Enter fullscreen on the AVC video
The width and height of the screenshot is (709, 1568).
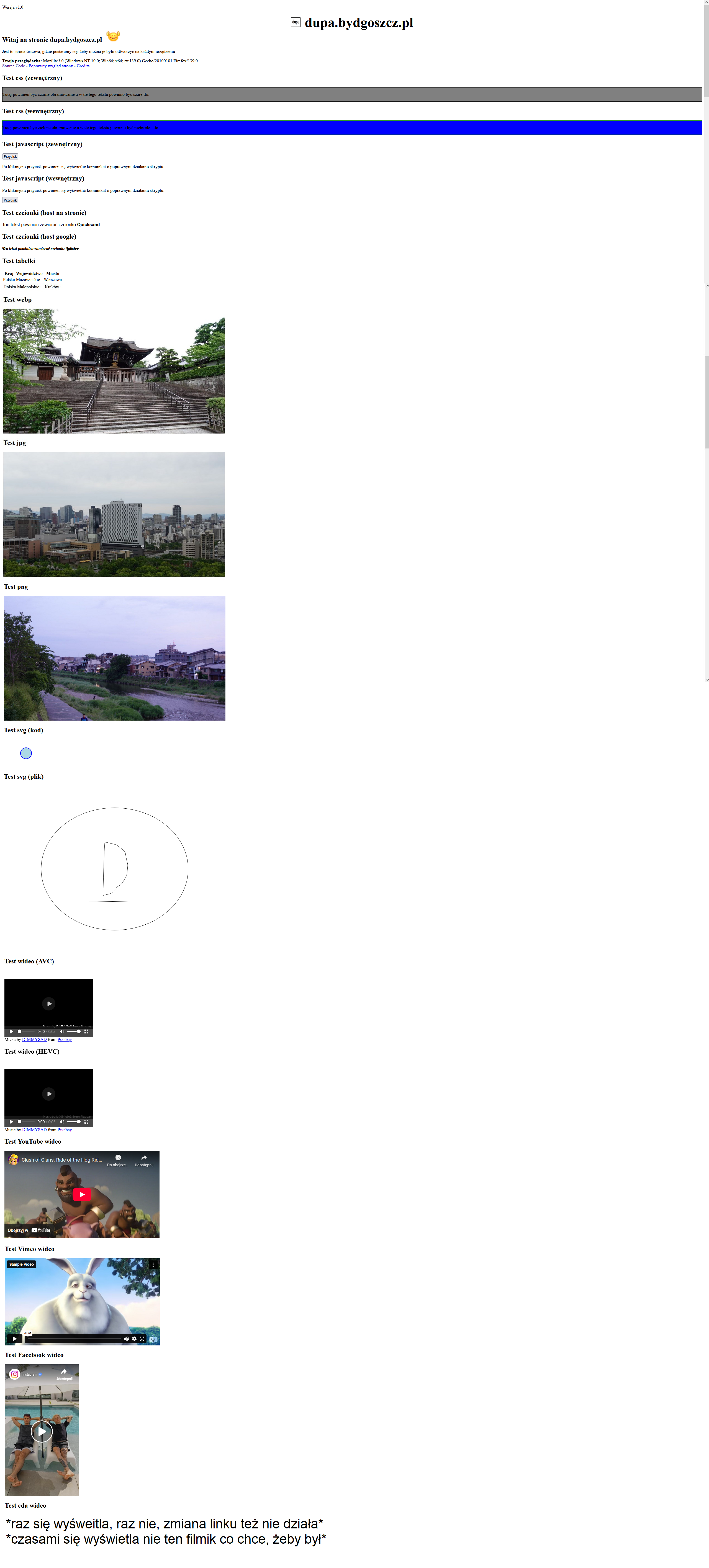pos(86,1032)
